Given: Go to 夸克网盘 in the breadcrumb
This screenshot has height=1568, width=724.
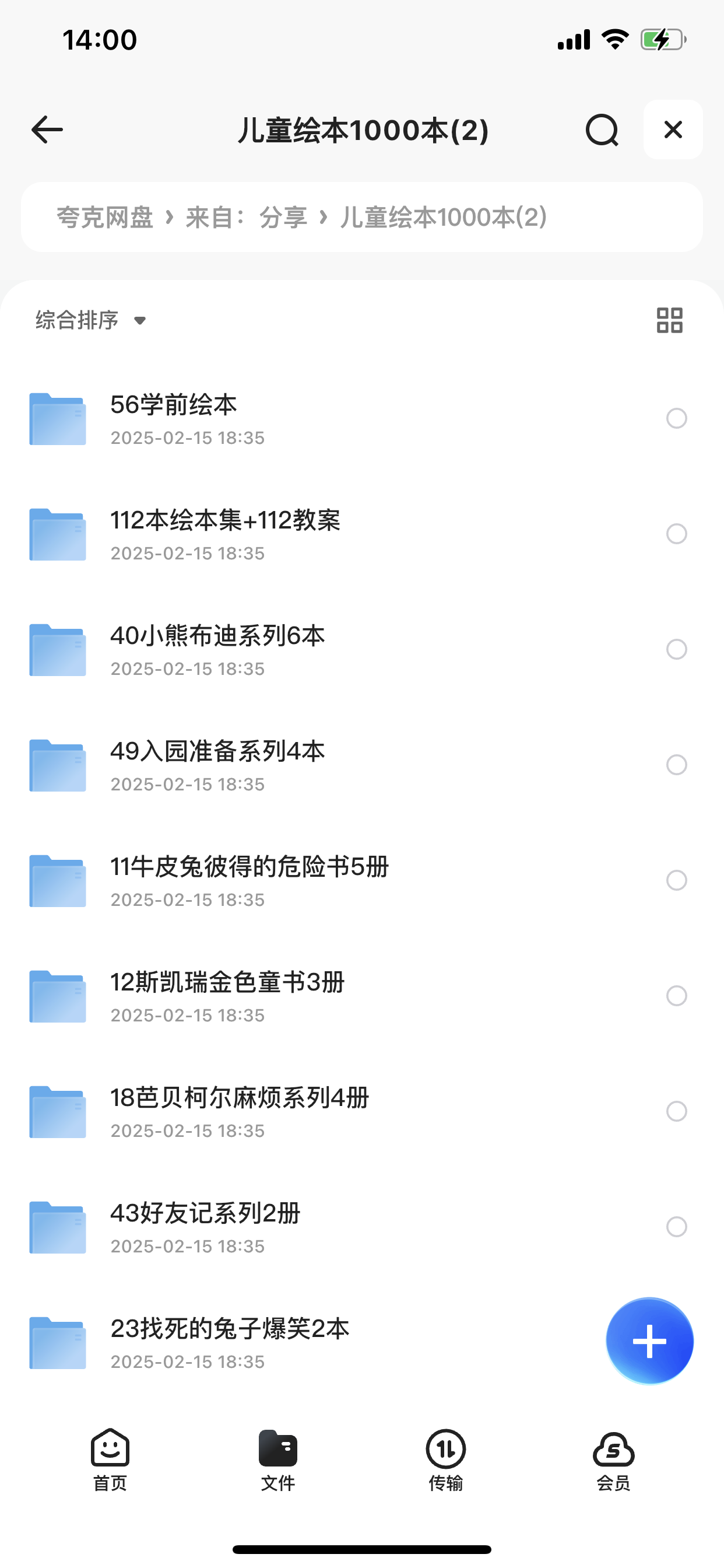Looking at the screenshot, I should coord(105,218).
